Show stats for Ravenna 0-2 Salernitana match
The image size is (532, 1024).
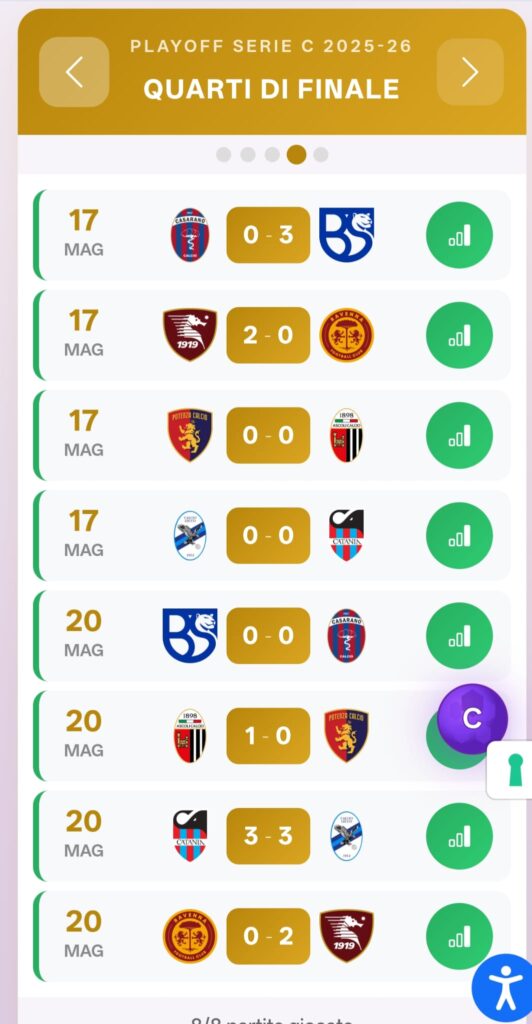pos(460,936)
